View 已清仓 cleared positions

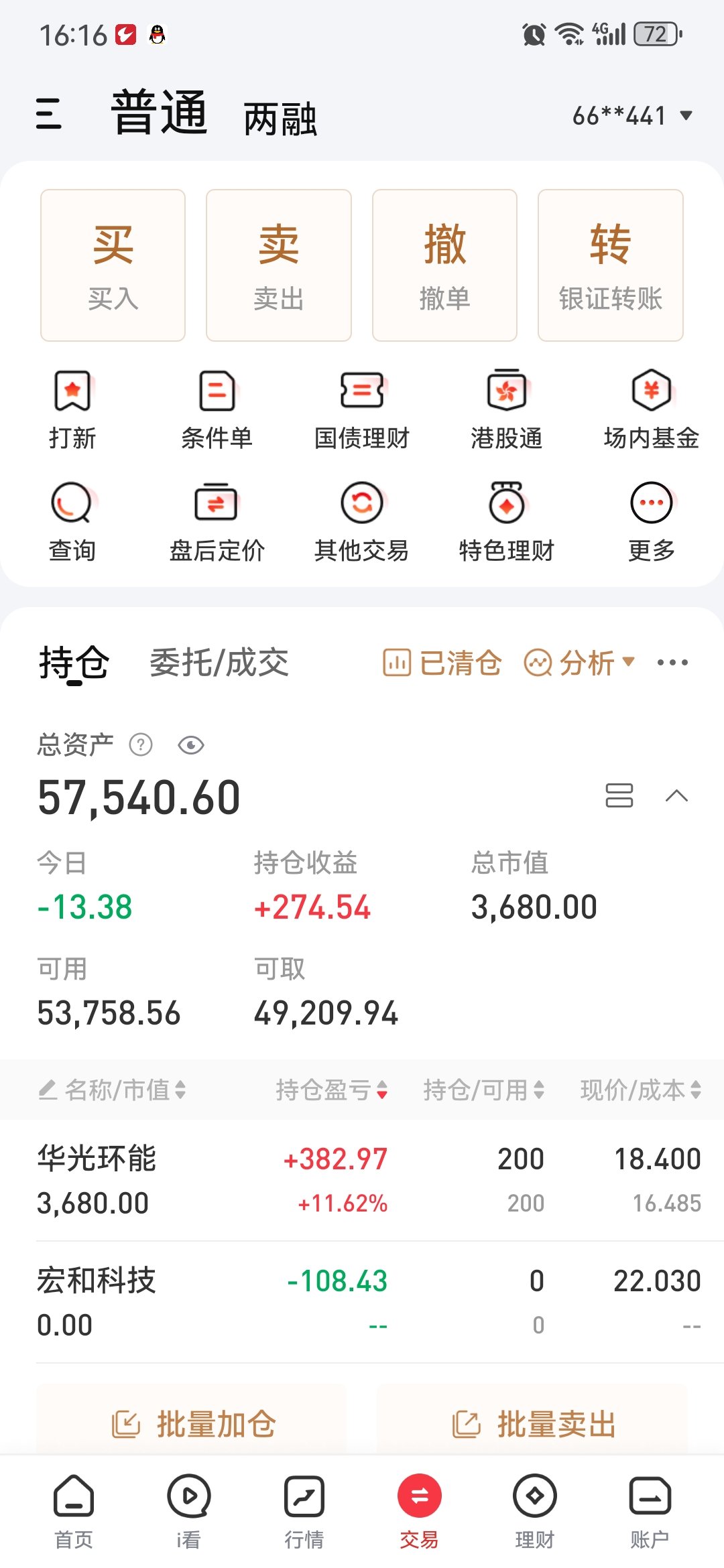(x=442, y=663)
